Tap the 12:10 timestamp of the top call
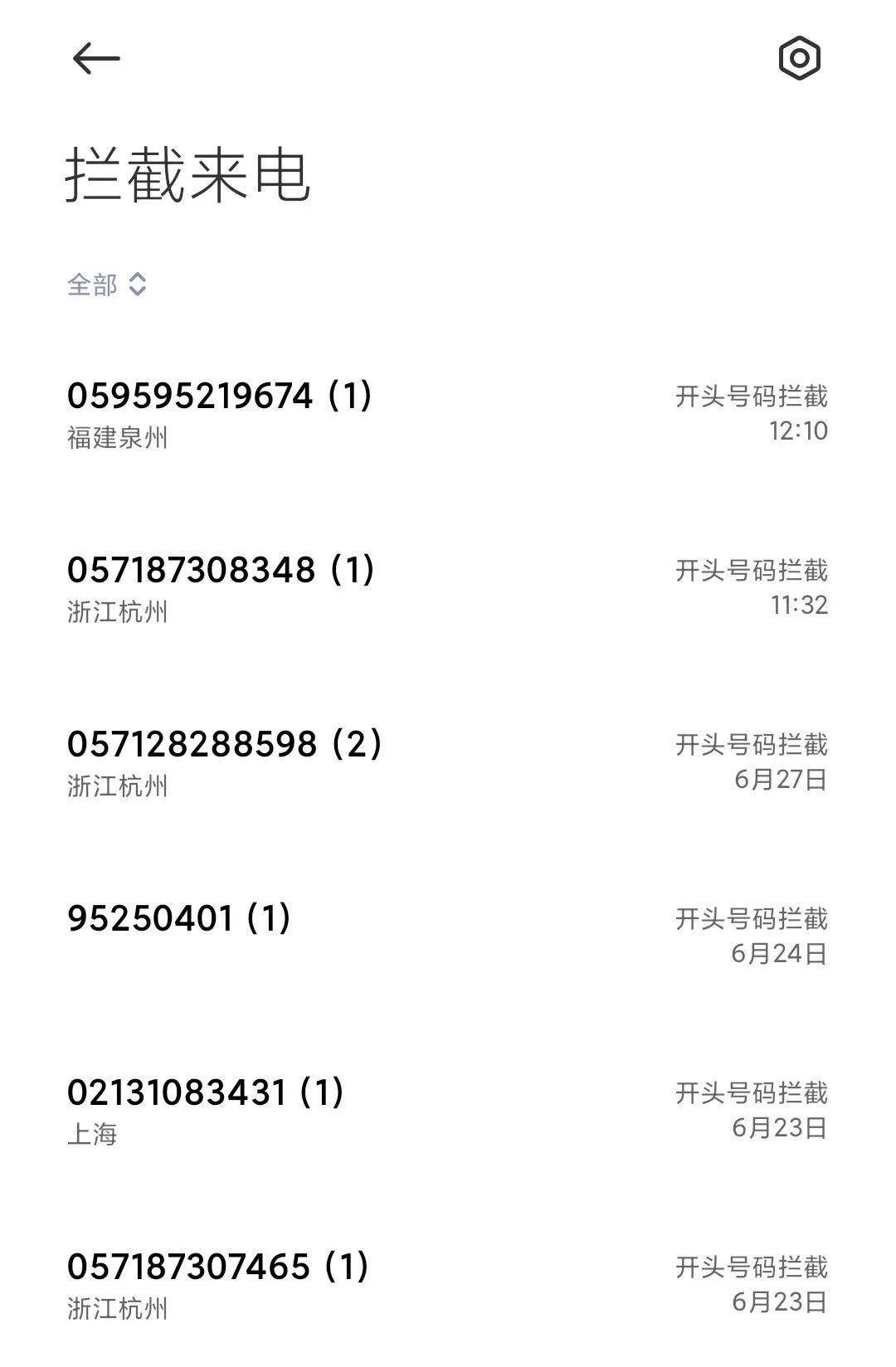The width and height of the screenshot is (896, 1367). [798, 430]
